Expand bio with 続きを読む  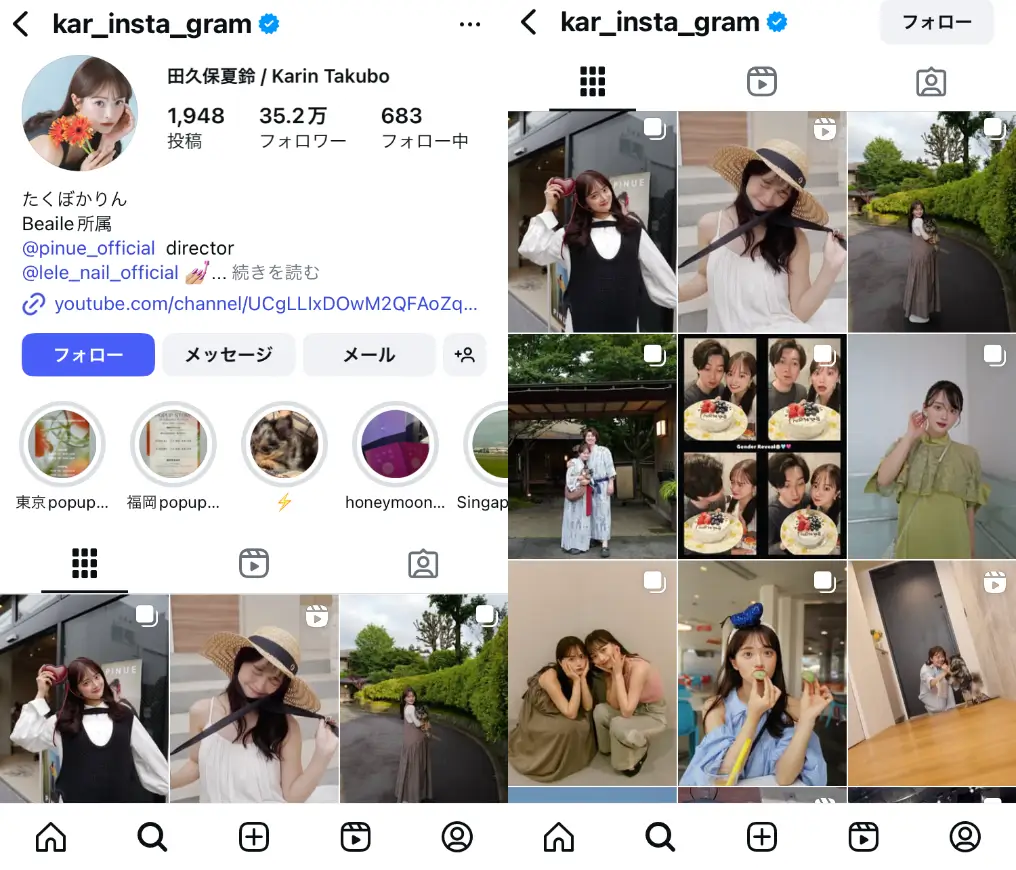tap(275, 272)
